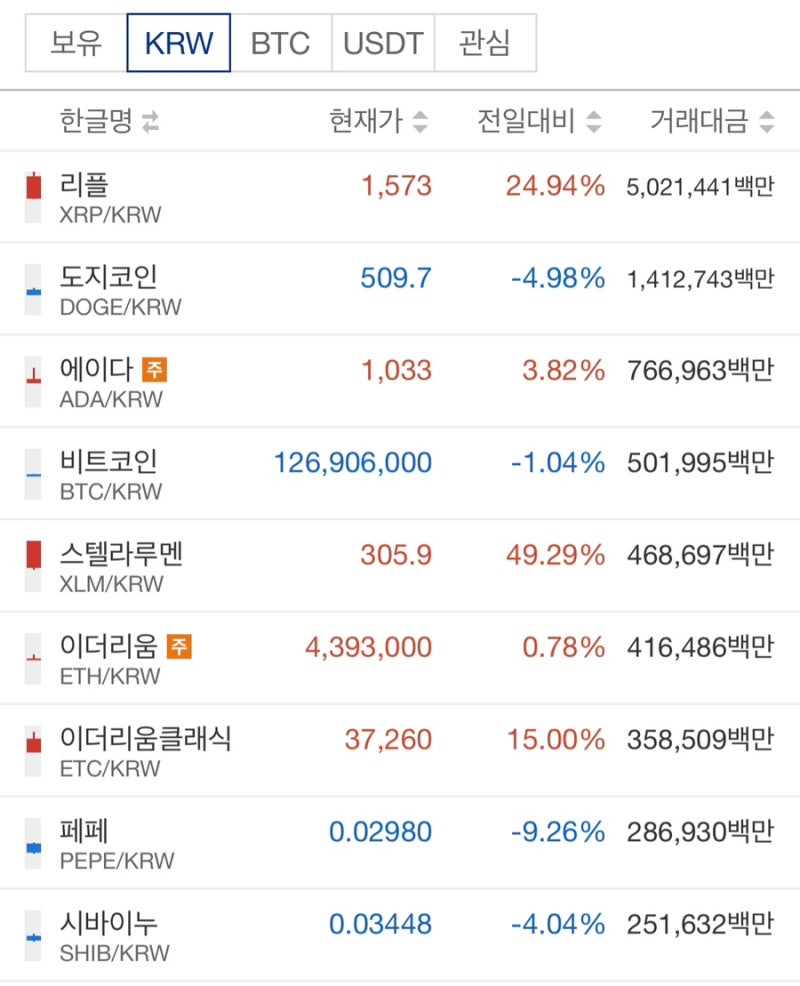Screen dimensions: 800x986
Task: Click the 전일대비 sort arrows
Action: pyautogui.click(x=594, y=120)
